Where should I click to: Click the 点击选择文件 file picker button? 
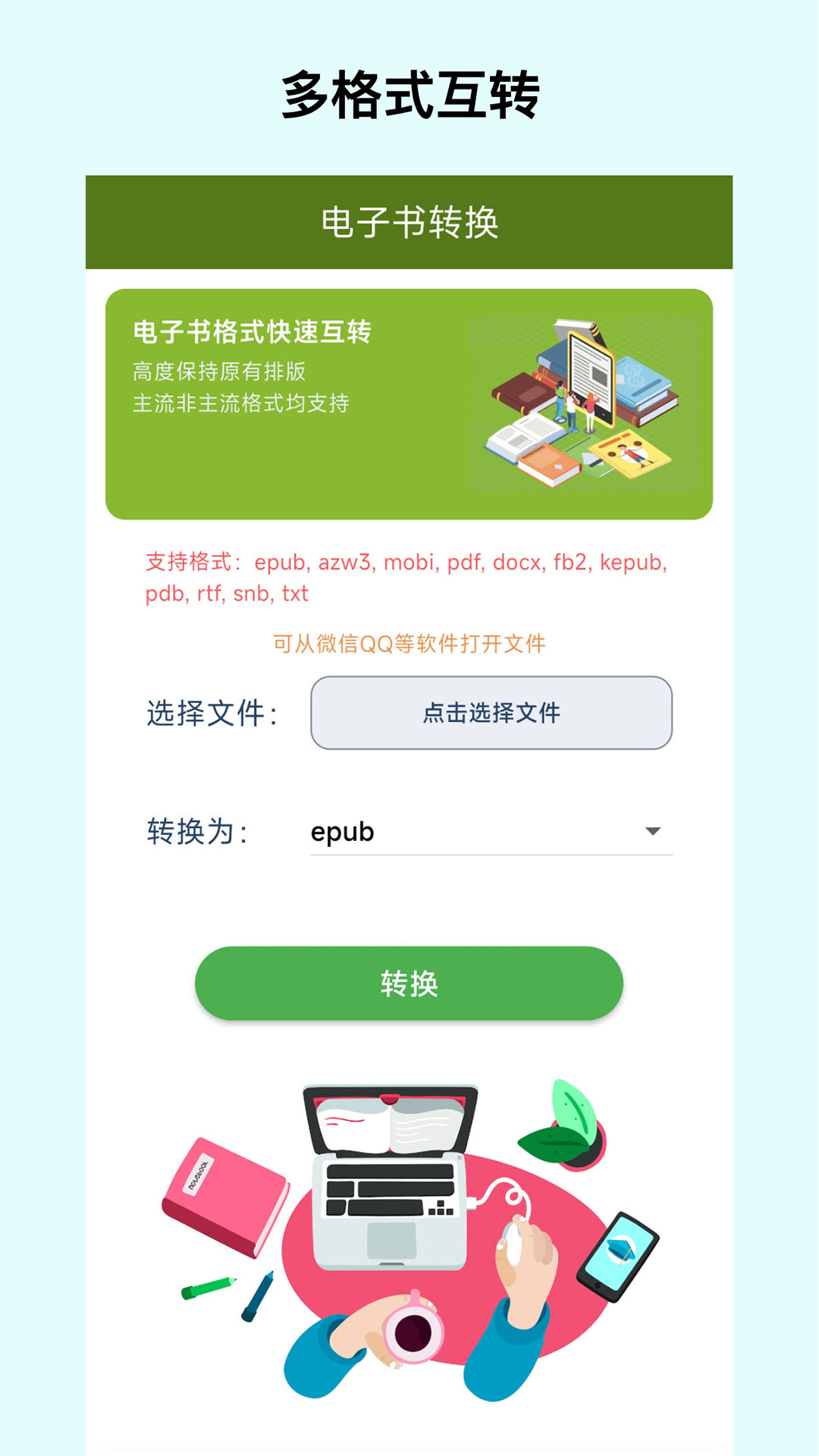(x=491, y=713)
